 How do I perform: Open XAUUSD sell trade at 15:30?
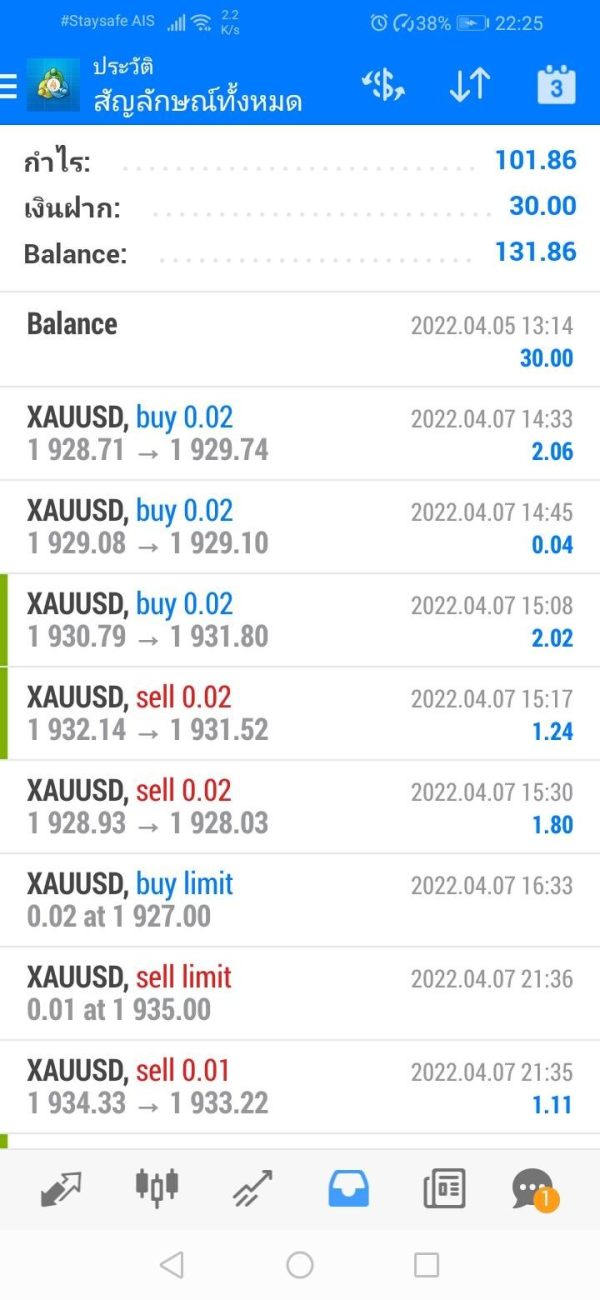click(300, 807)
